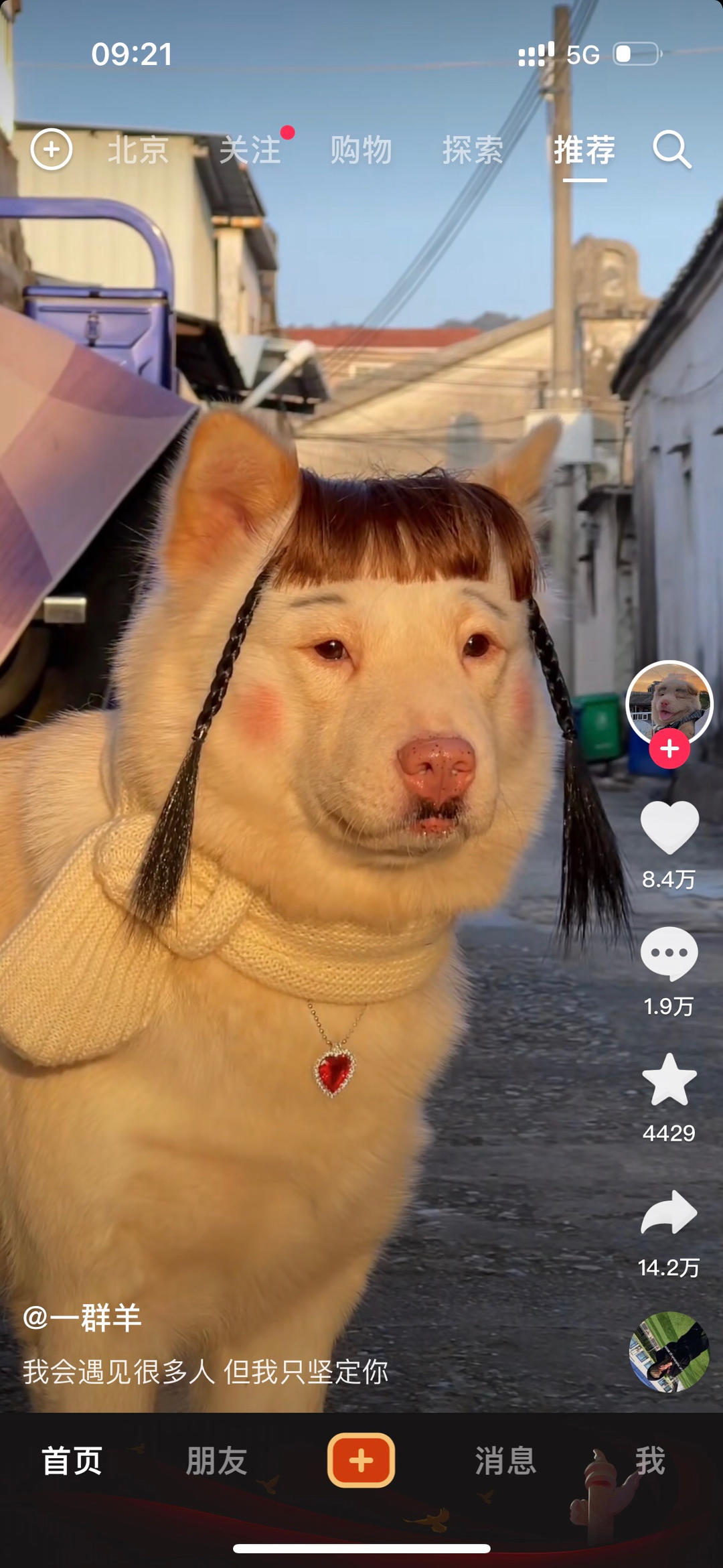
Task: Tap the circled plus icon beside 北京
Action: [x=52, y=149]
